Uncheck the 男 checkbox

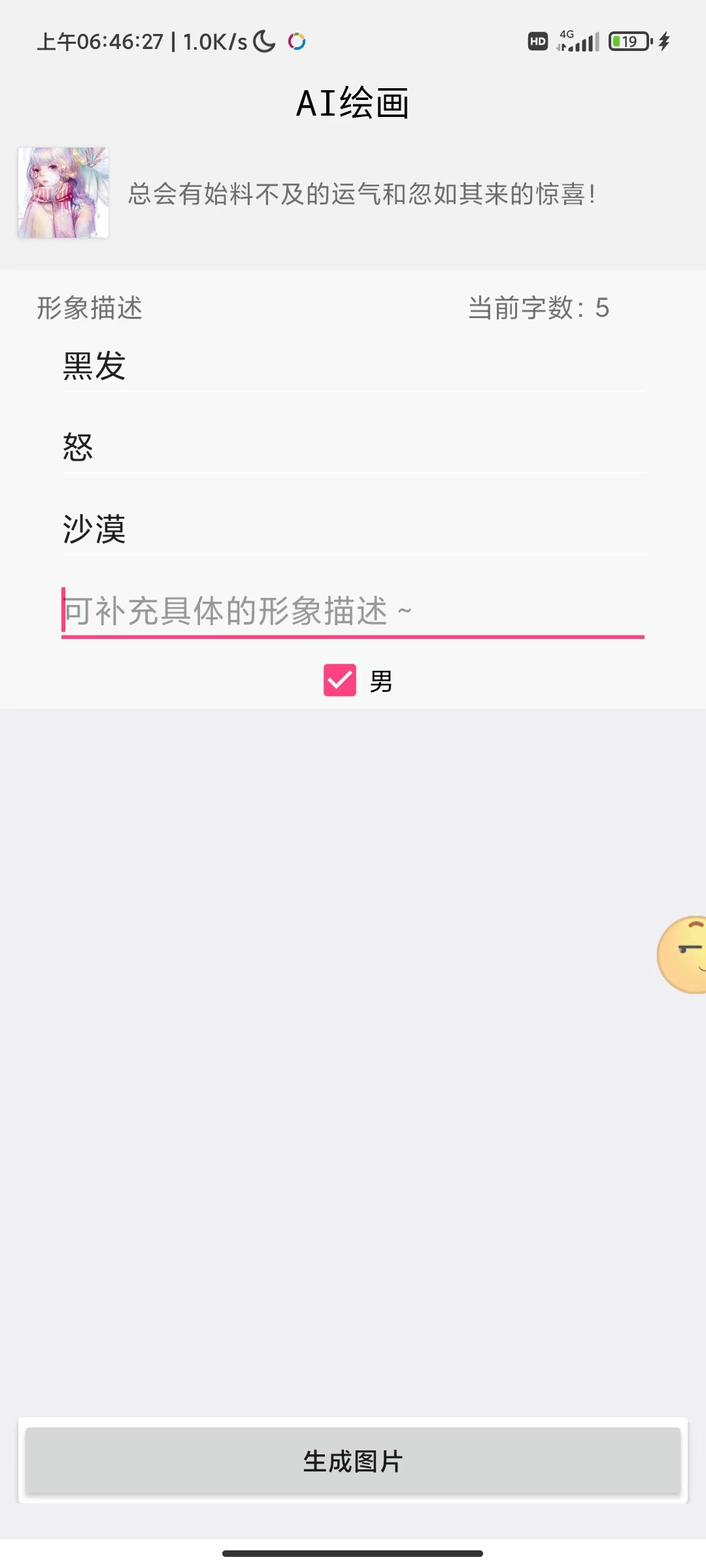(340, 680)
